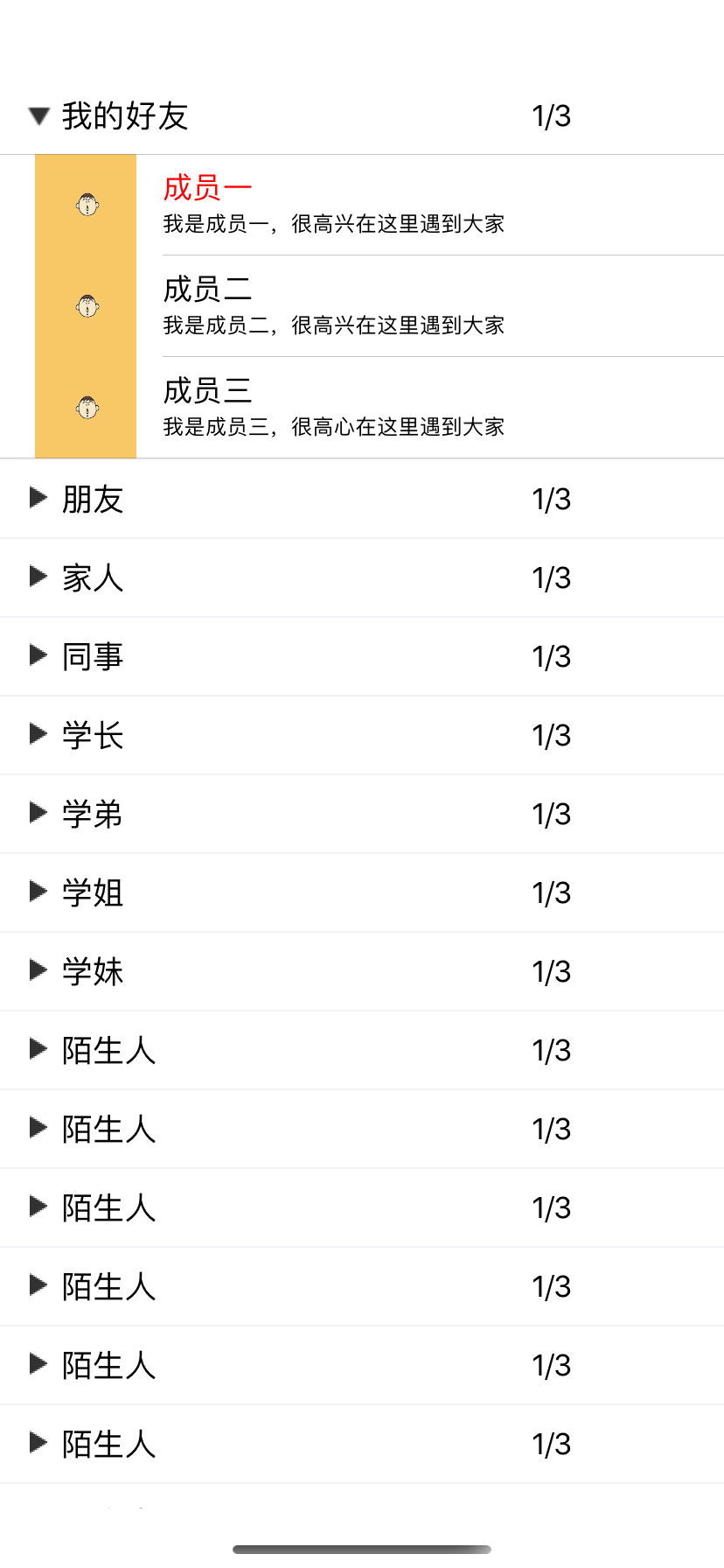Expand the 同事 group
Screen dimensions: 724x1568
[362, 656]
